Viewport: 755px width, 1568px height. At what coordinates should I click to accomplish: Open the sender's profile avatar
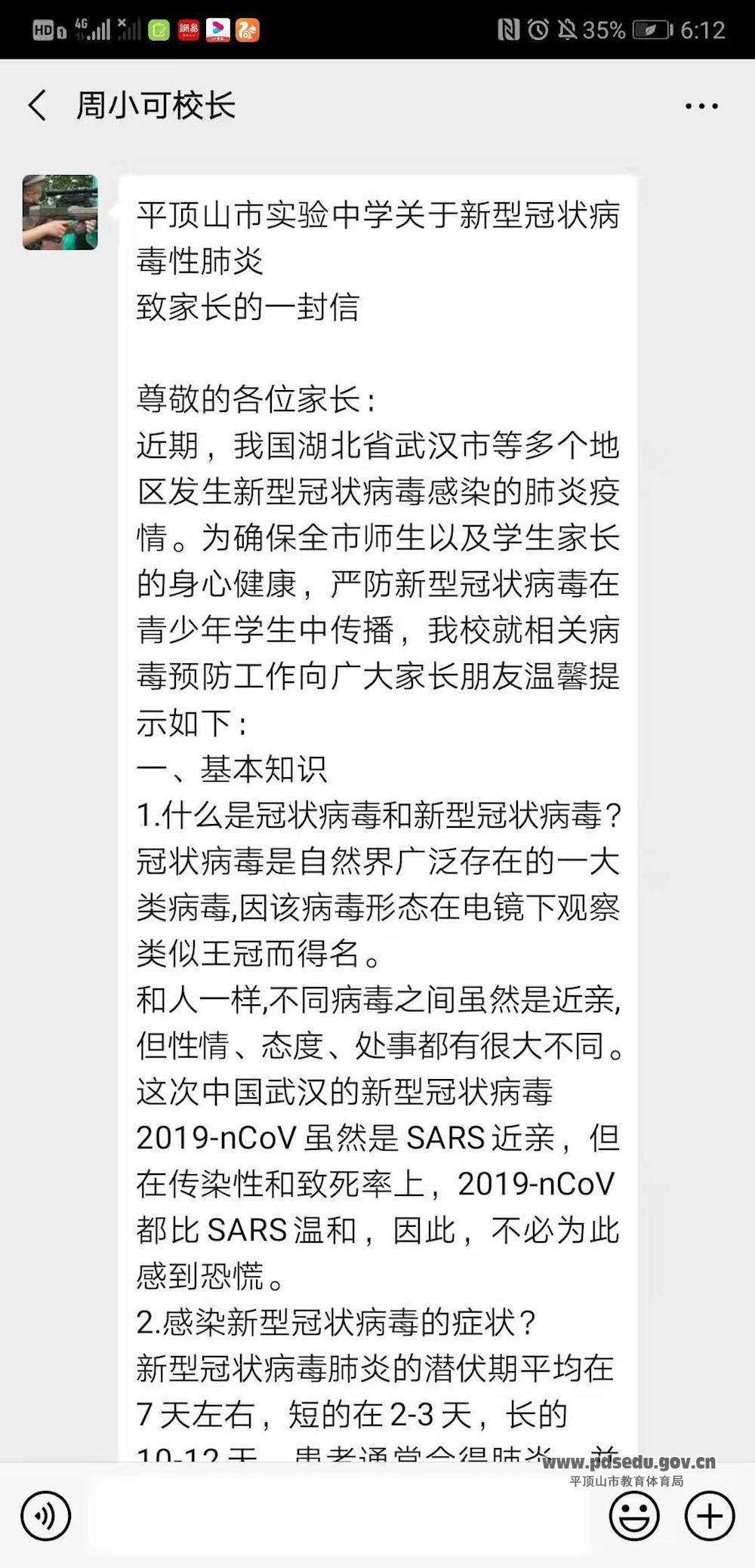pos(60,212)
